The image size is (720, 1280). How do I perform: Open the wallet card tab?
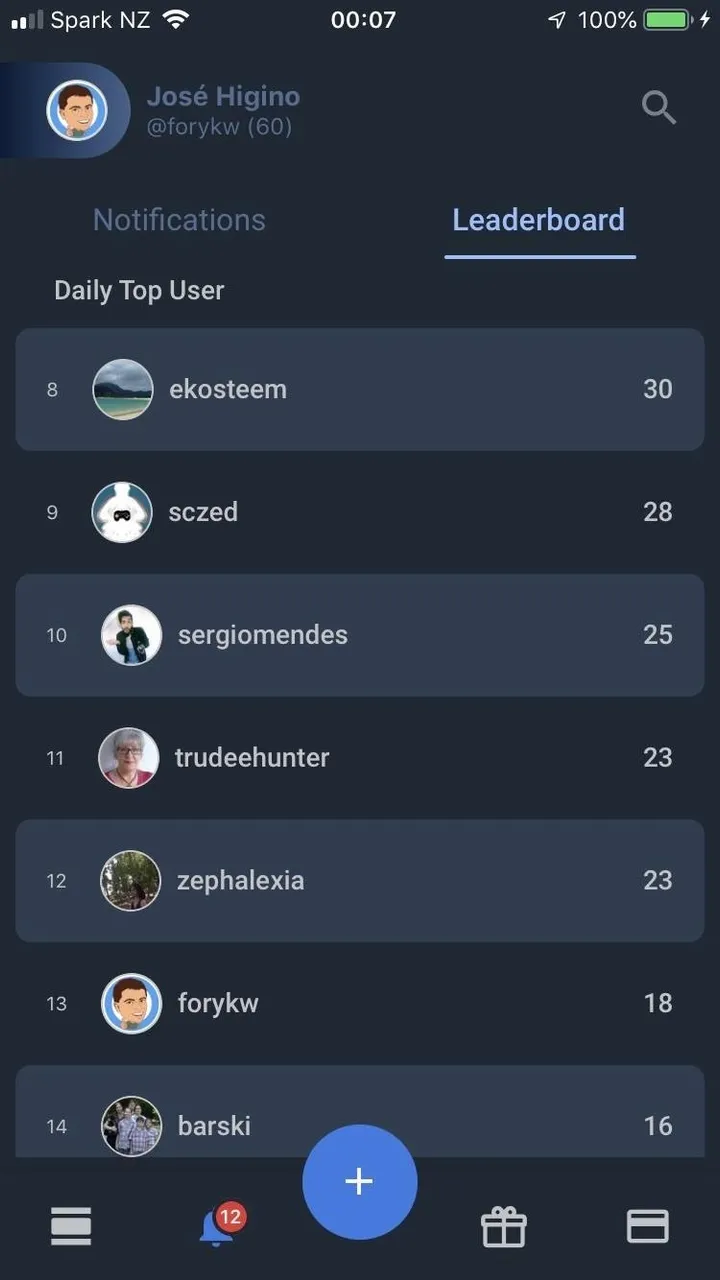pyautogui.click(x=647, y=1226)
